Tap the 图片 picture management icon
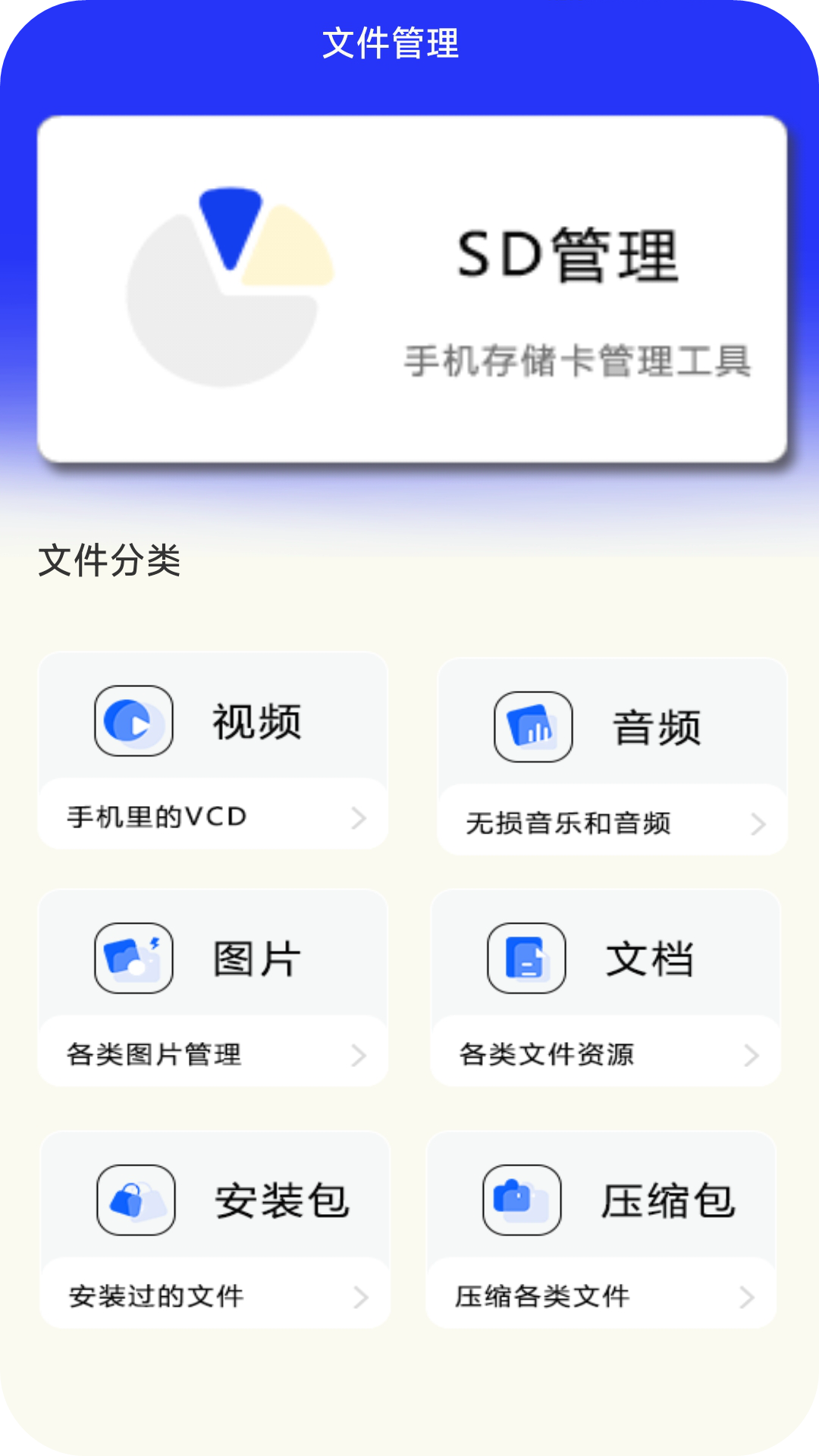 click(133, 958)
